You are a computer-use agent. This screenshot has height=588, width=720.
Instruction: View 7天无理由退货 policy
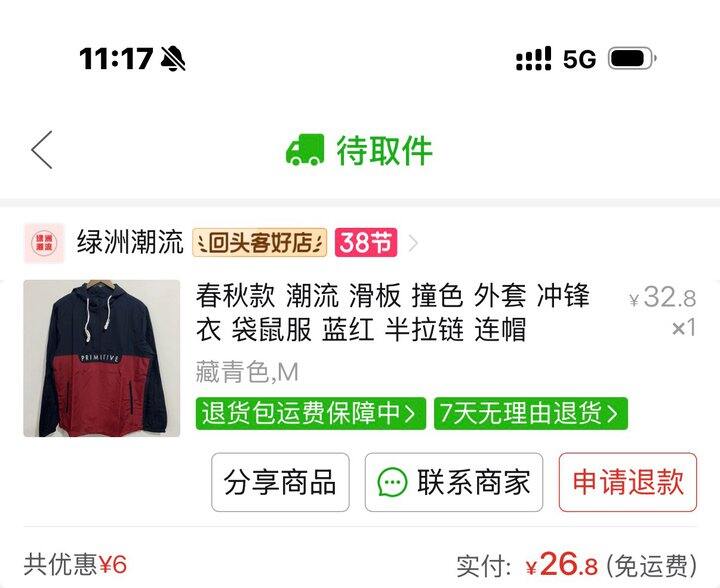[531, 413]
